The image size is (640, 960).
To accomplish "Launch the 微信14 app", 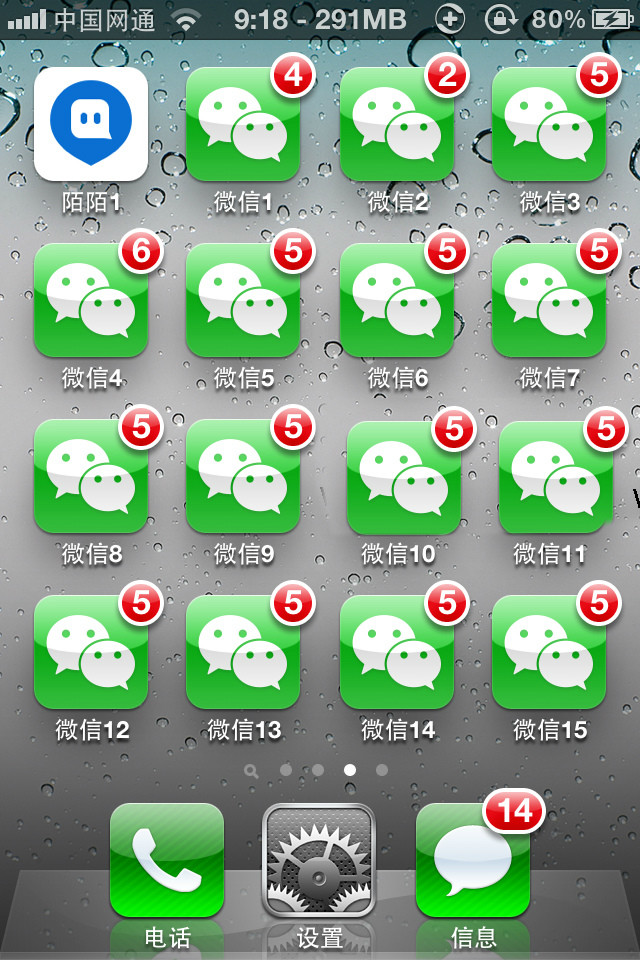I will click(x=397, y=652).
